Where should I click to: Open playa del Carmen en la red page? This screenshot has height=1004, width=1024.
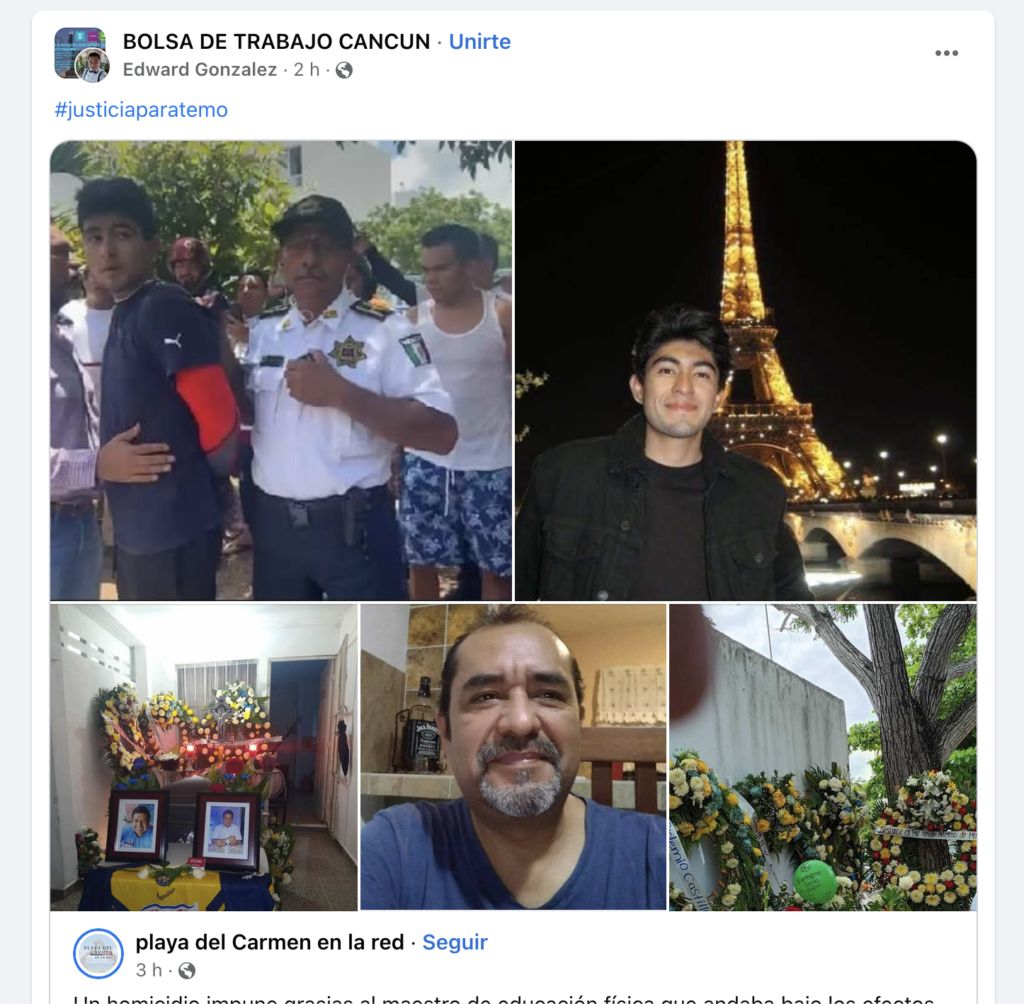(x=270, y=942)
